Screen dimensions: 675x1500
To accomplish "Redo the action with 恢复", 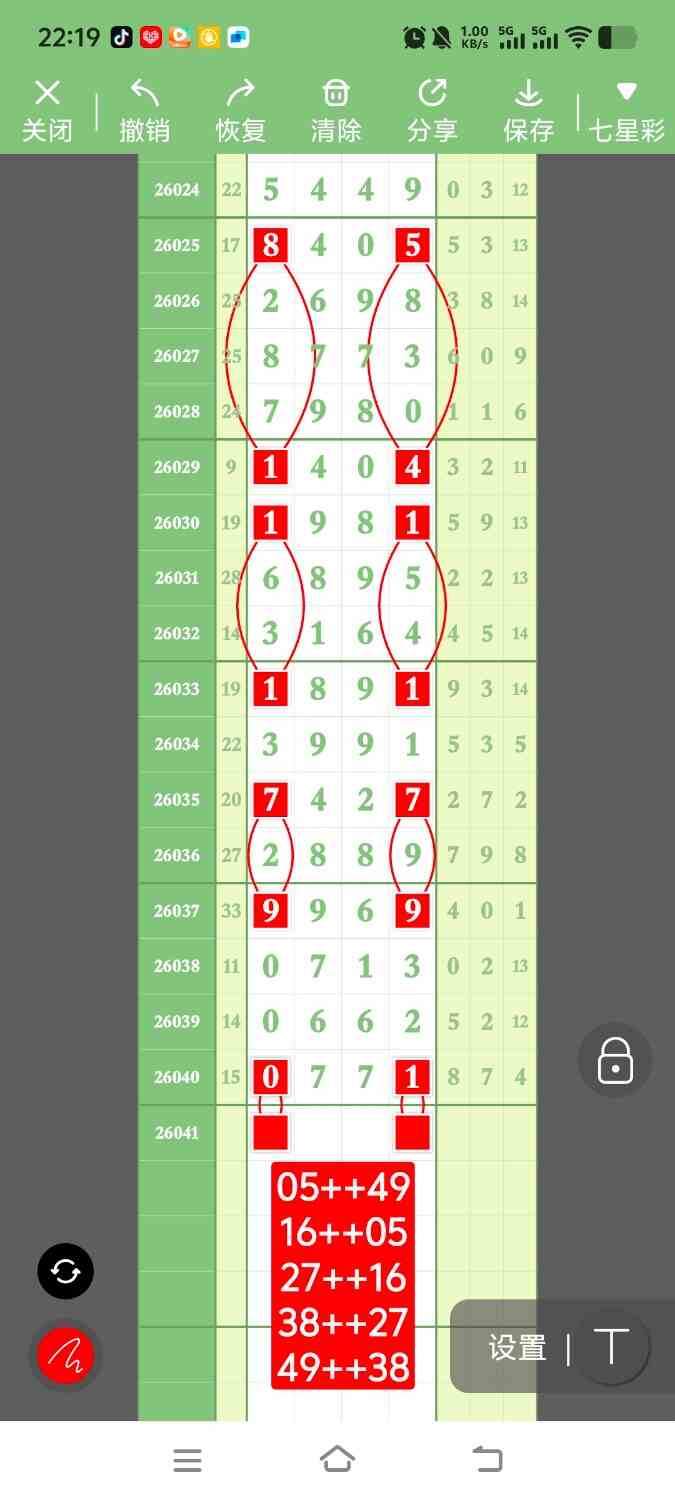I will [x=240, y=111].
